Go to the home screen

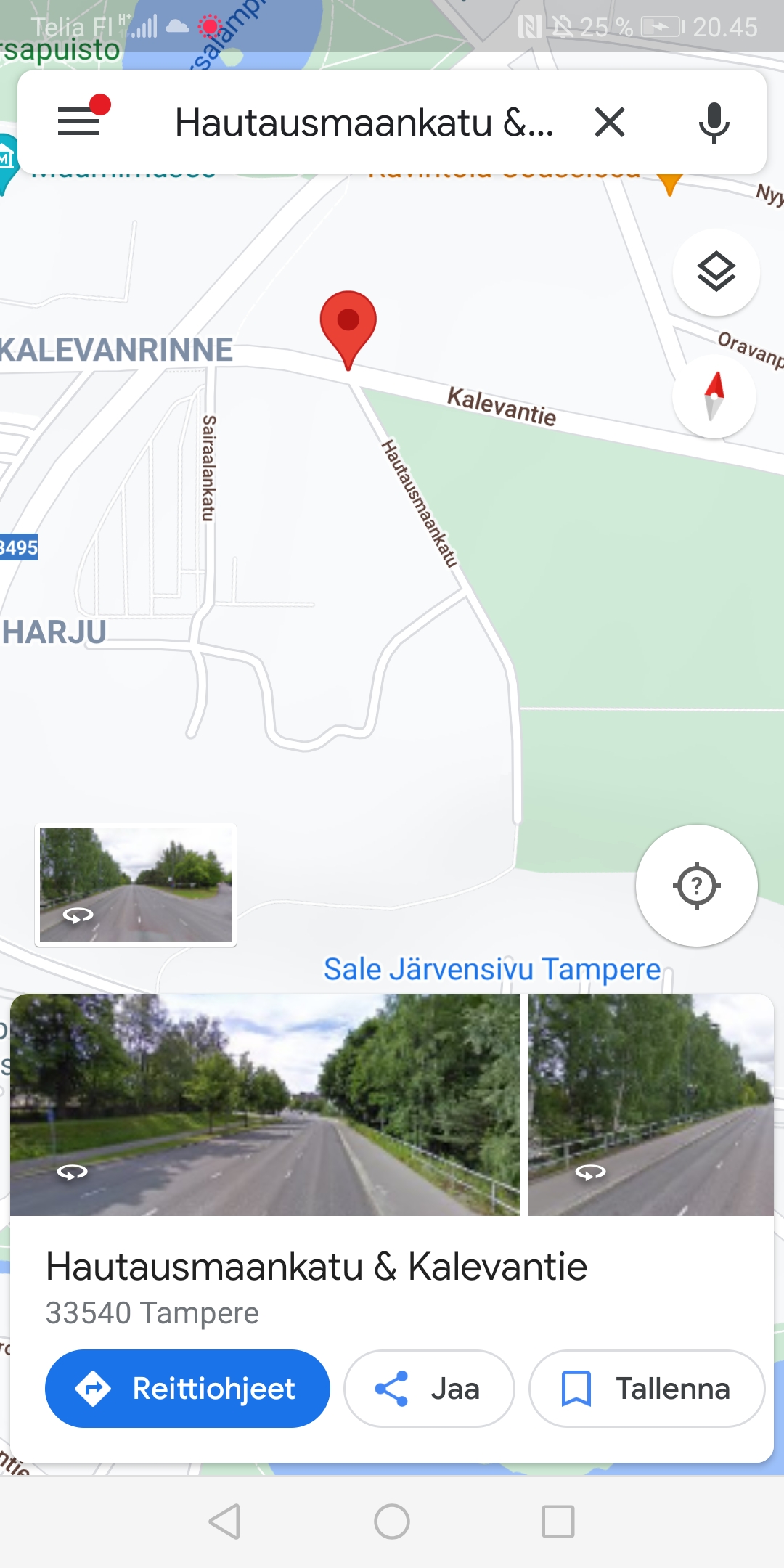click(392, 1521)
